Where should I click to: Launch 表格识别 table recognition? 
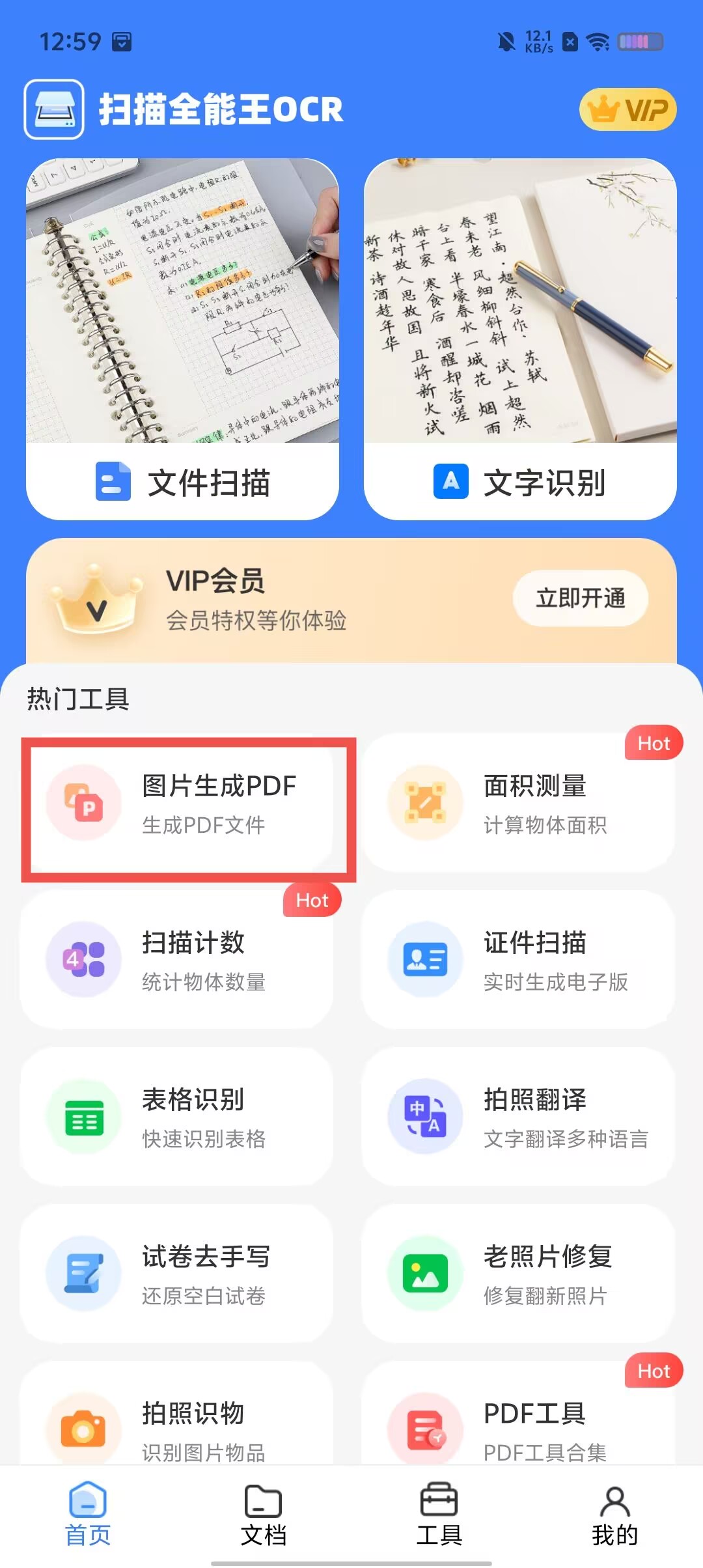[176, 1117]
